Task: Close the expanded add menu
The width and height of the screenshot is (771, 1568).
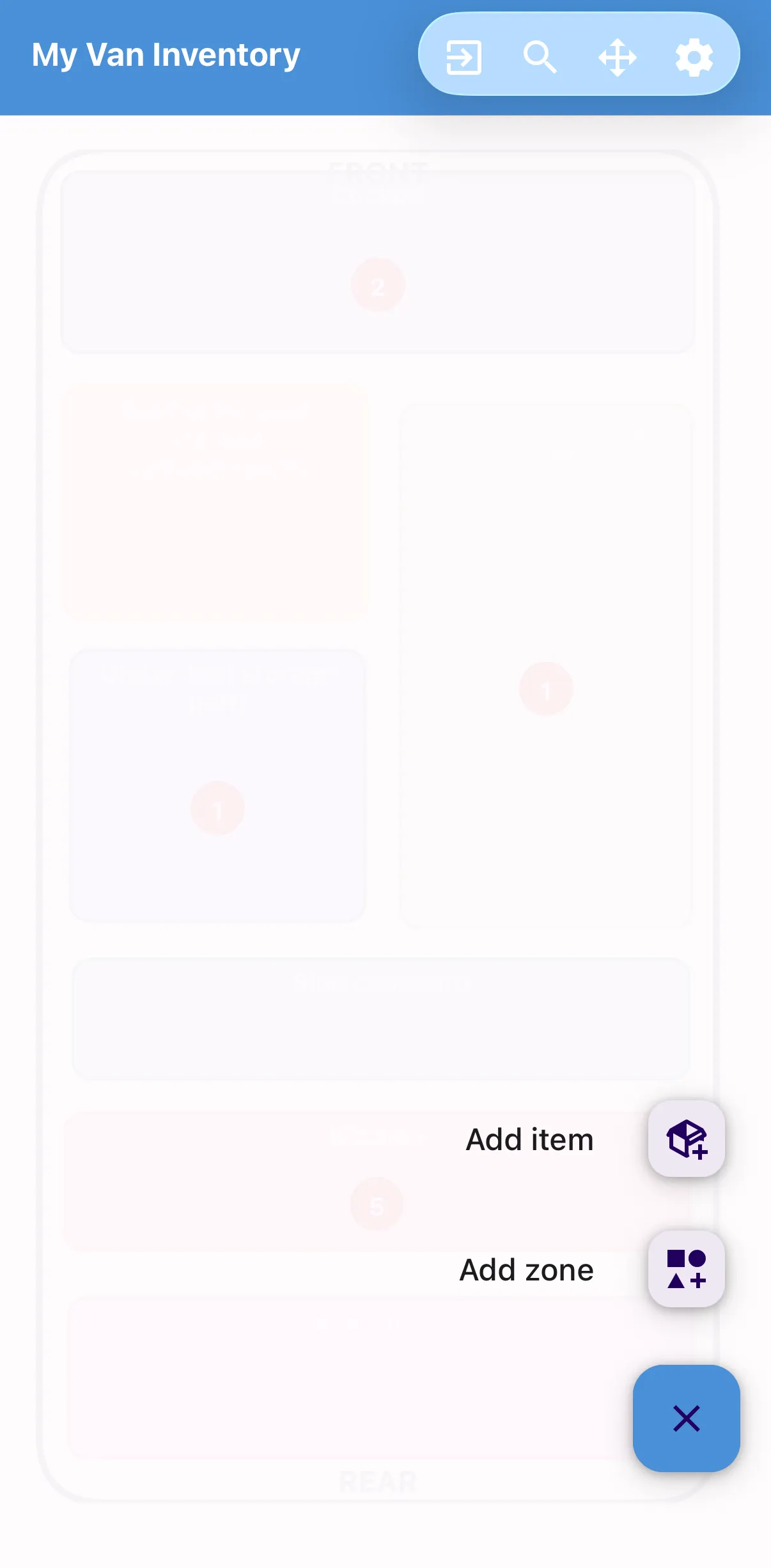Action: [x=686, y=1418]
